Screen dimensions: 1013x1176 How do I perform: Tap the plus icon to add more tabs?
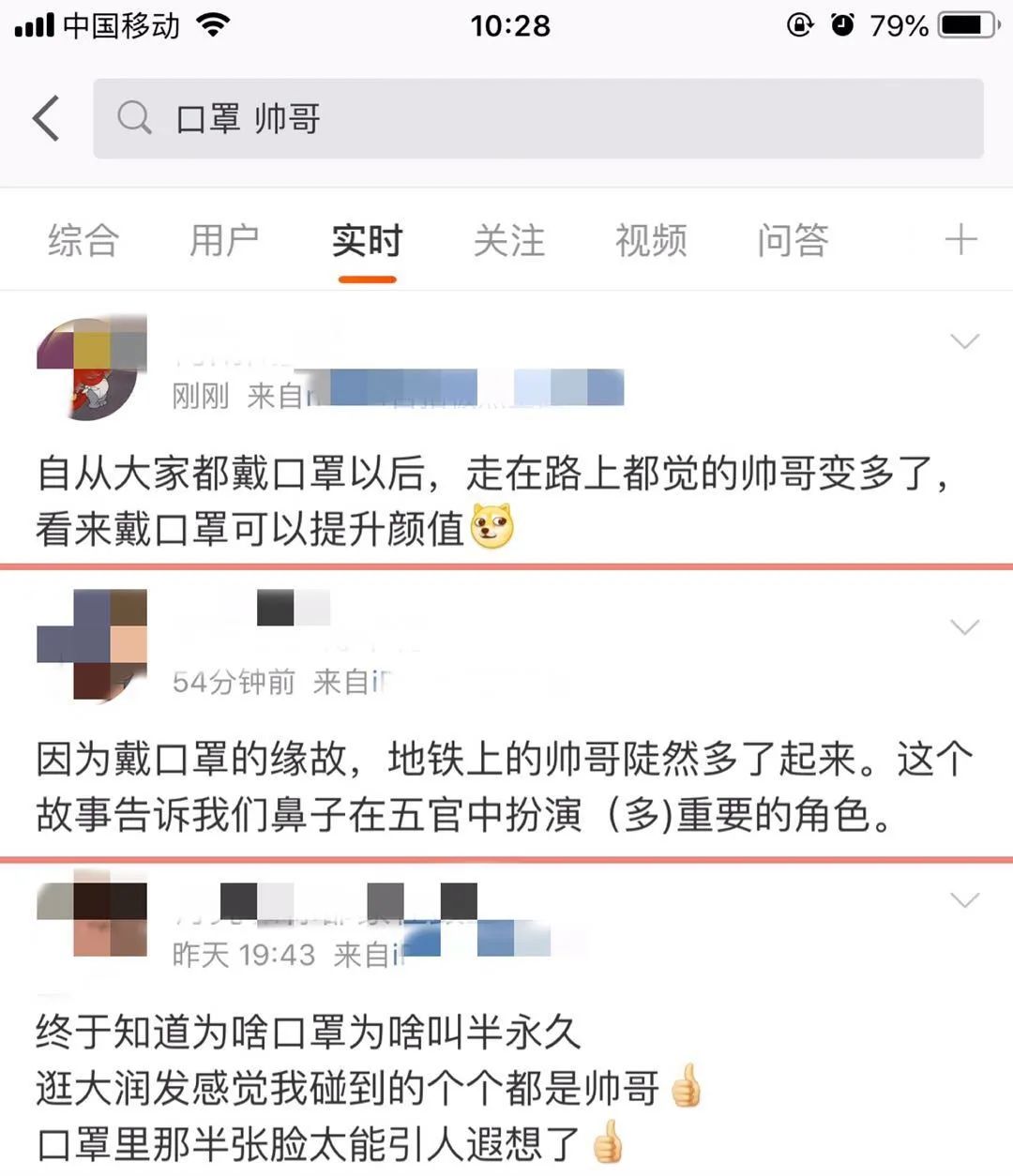pos(960,240)
